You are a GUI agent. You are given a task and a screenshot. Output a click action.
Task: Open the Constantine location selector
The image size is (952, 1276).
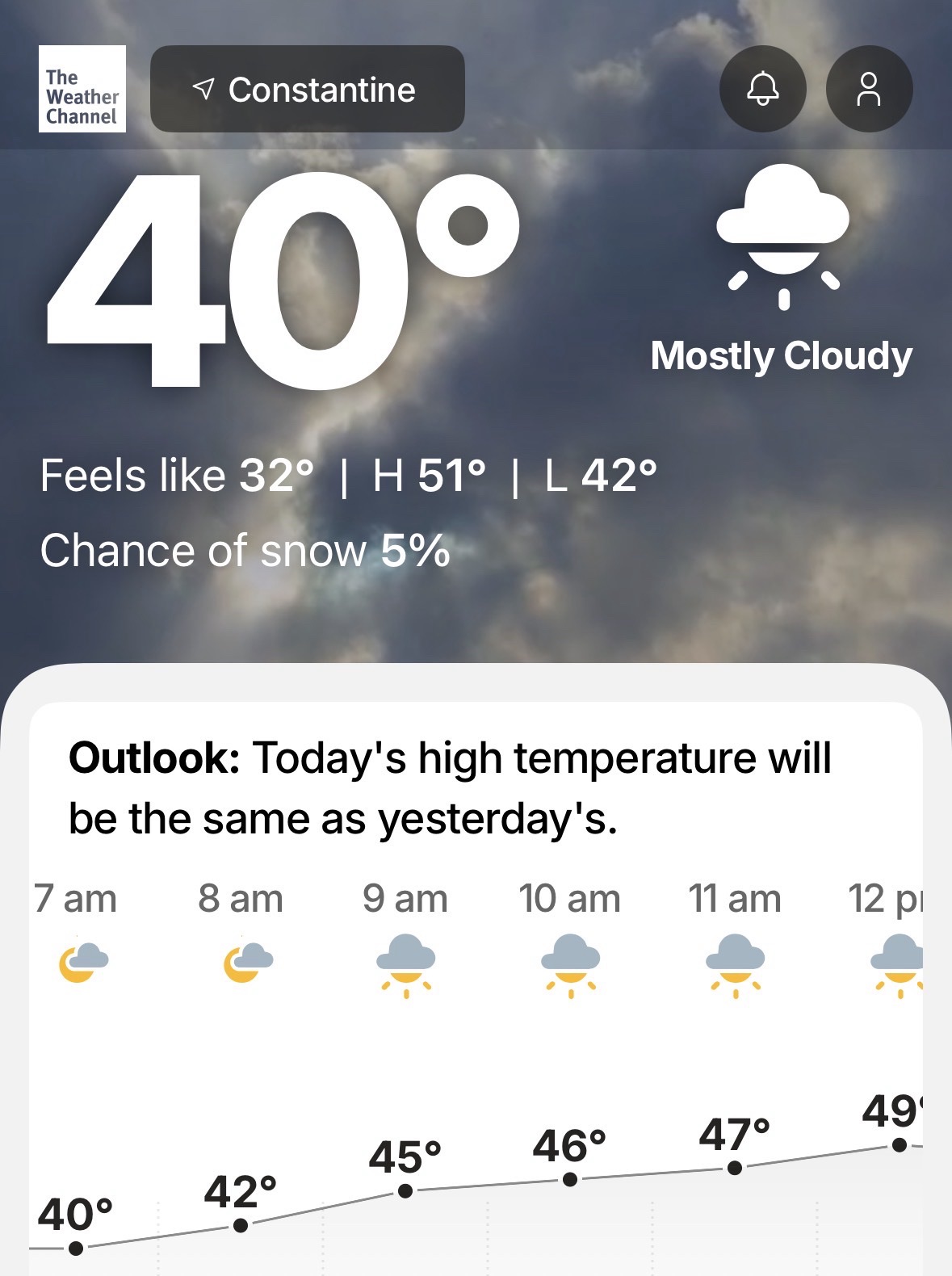coord(307,89)
